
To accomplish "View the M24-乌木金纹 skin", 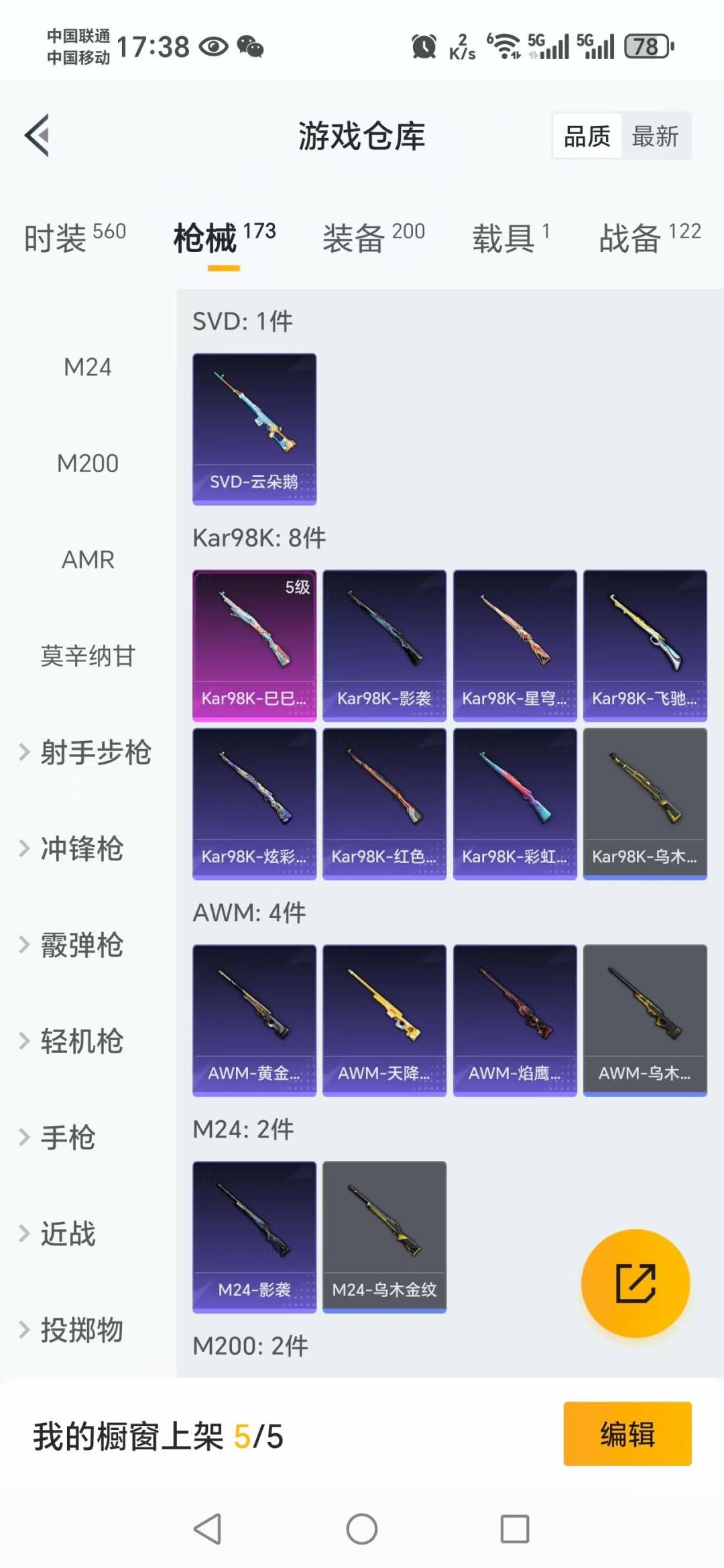I will 384,1237.
